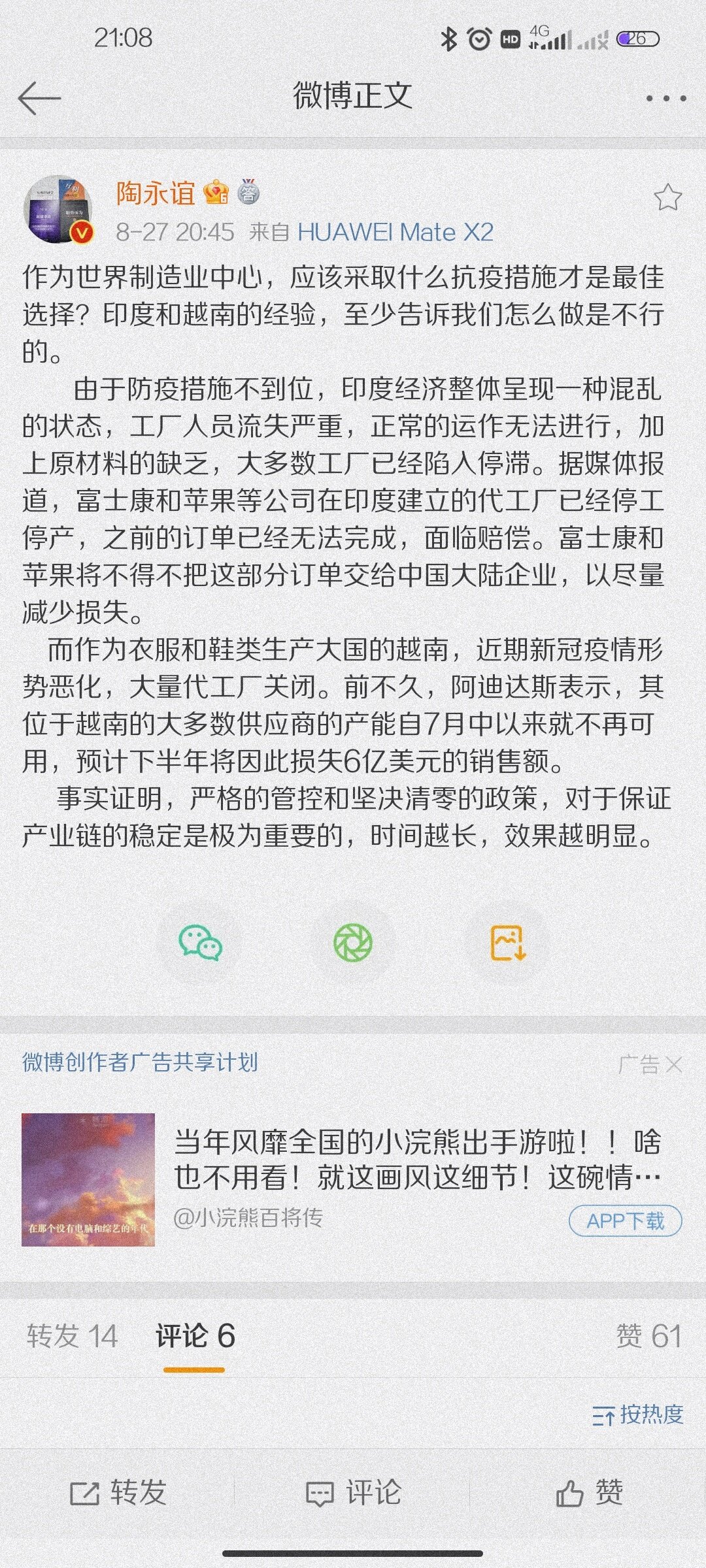Image resolution: width=706 pixels, height=1568 pixels.
Task: Open the 小浣熊 game ad thumbnail
Action: 88,1180
